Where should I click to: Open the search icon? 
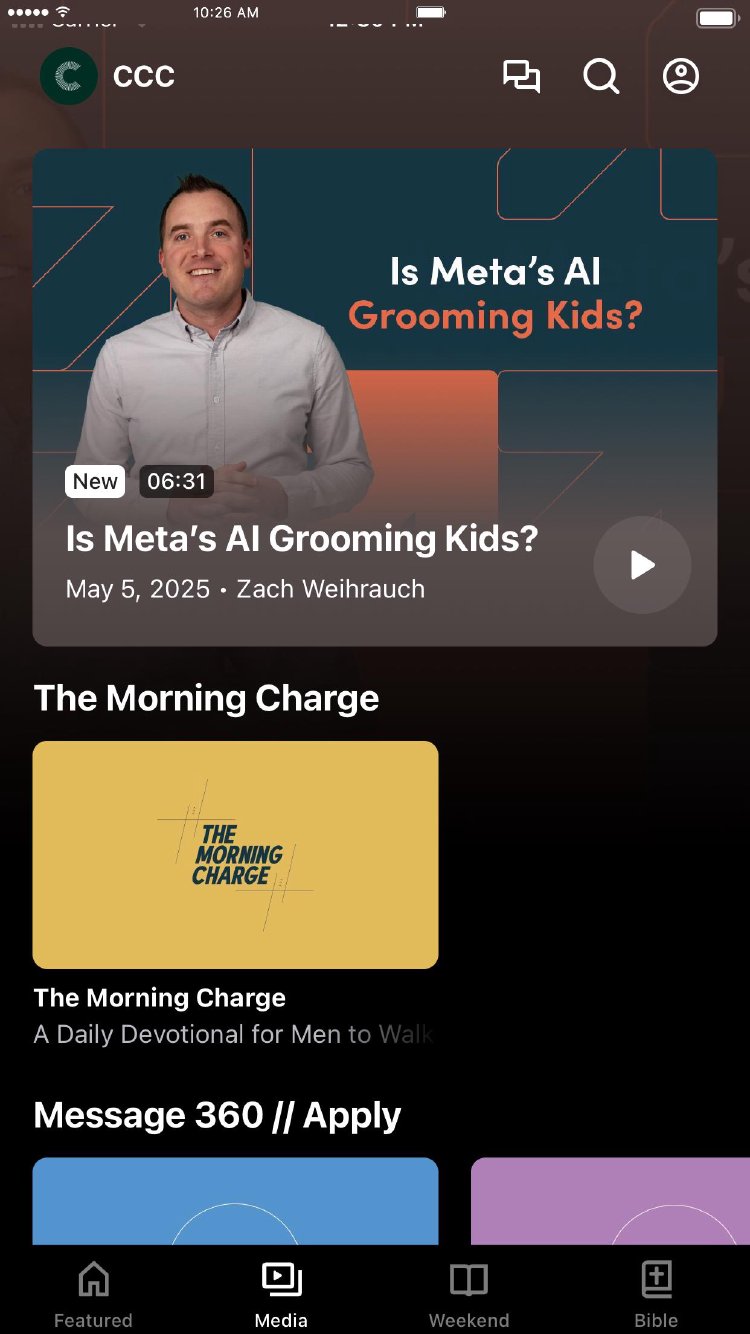coord(601,77)
